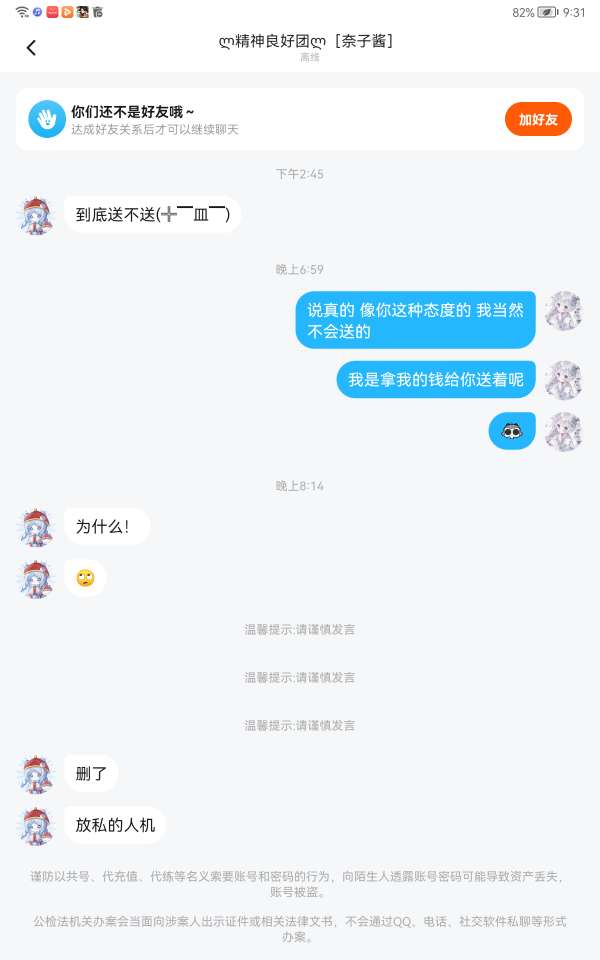The image size is (600, 960).
Task: Open my avatar beside 我是拿我的钱给你送着呢
Action: coord(563,380)
